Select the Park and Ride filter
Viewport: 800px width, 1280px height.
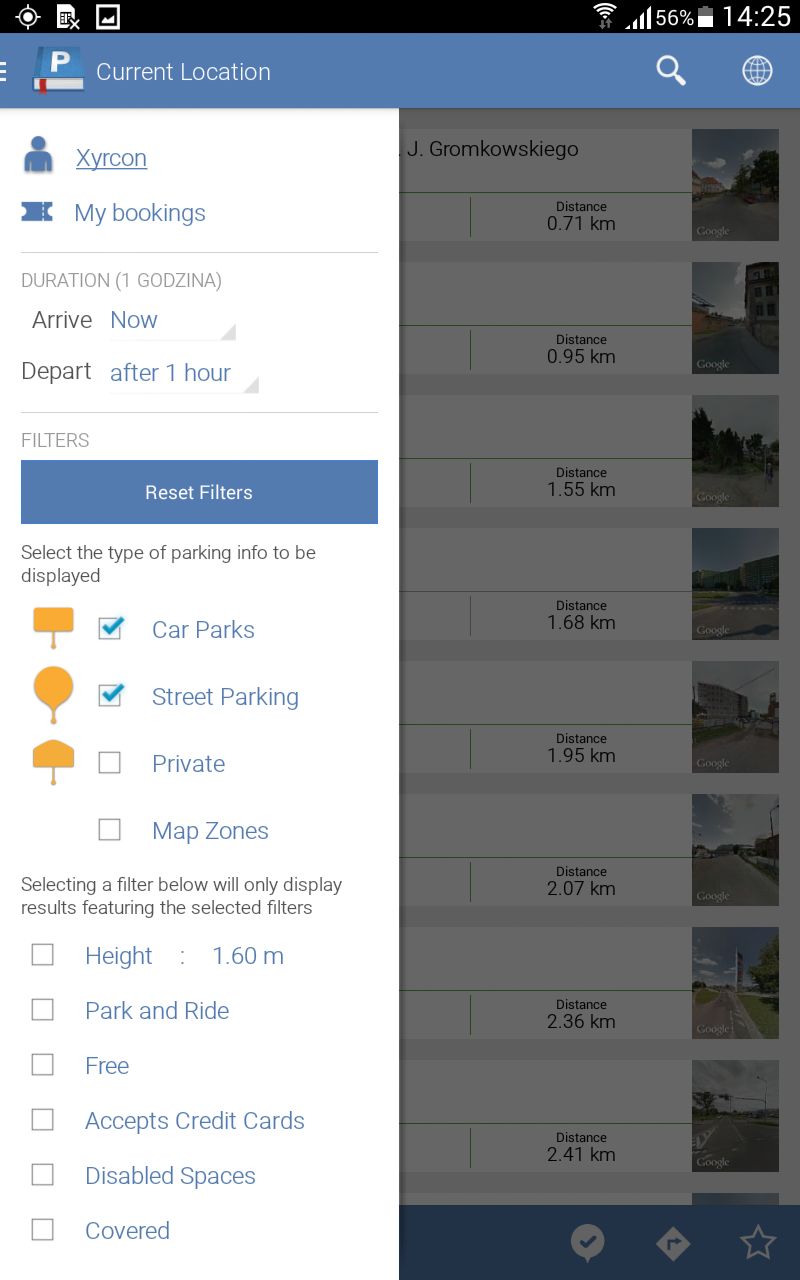tap(42, 1010)
